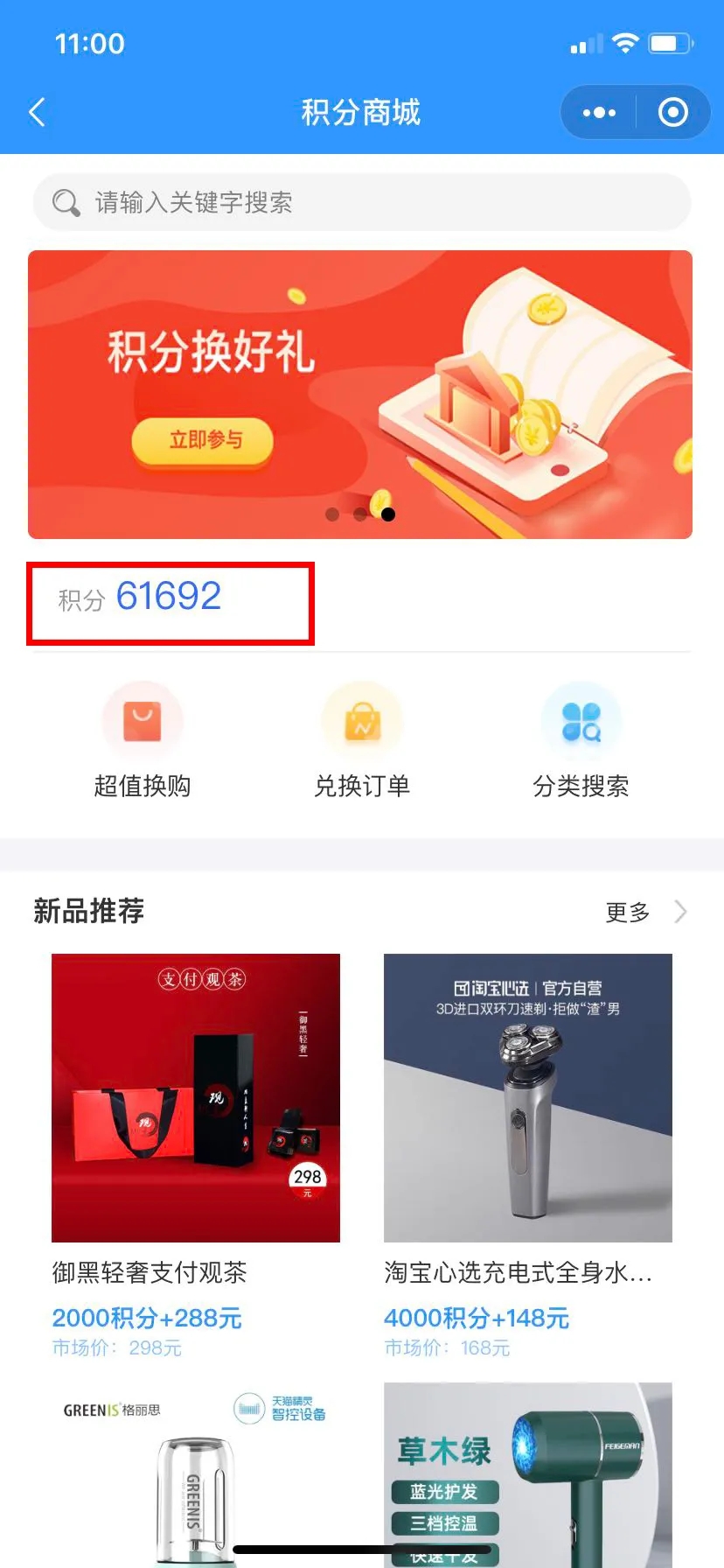Tap the chevron next to 更多
This screenshot has height=1568, width=724.
pos(679,912)
